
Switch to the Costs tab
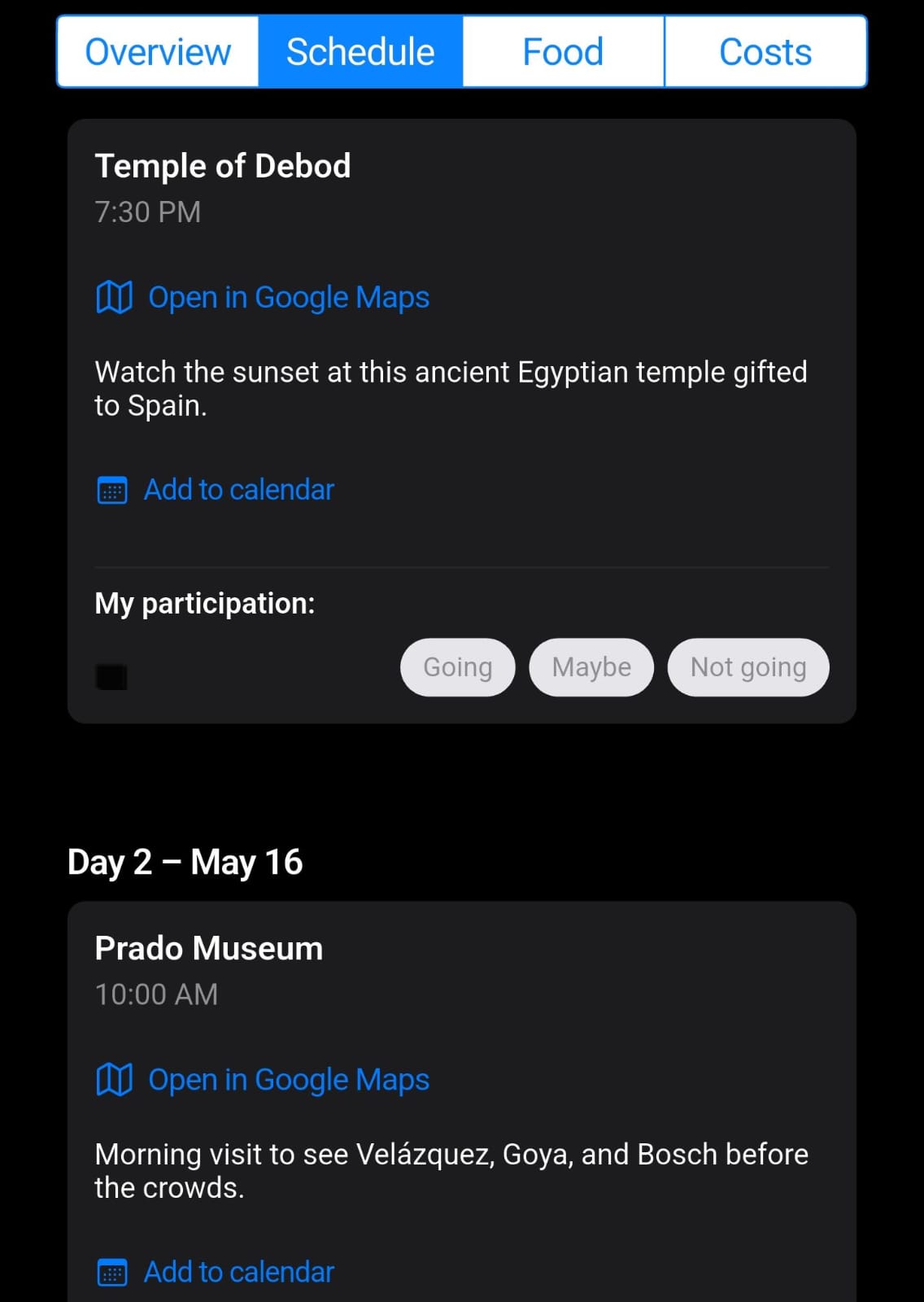click(x=765, y=50)
